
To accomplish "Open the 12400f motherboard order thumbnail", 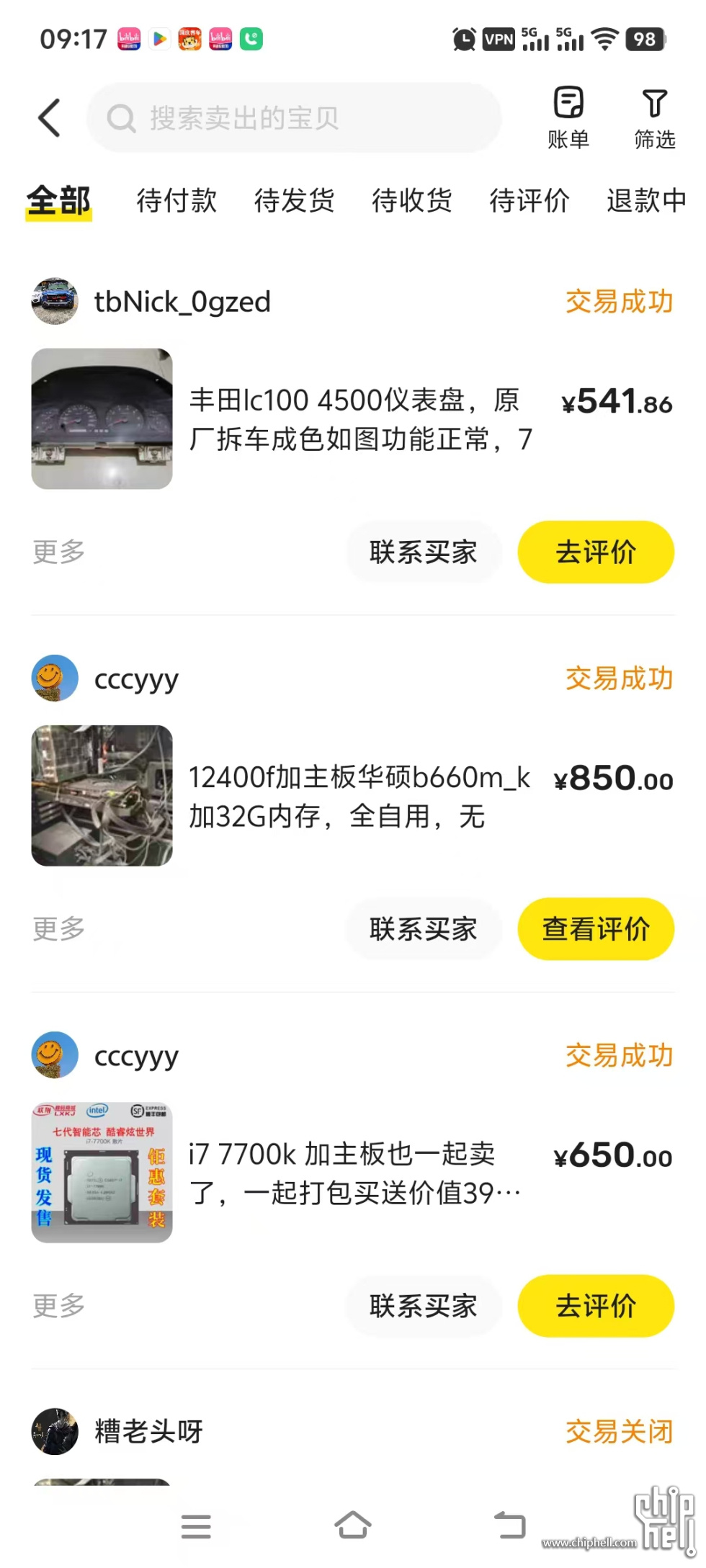I will pyautogui.click(x=102, y=795).
